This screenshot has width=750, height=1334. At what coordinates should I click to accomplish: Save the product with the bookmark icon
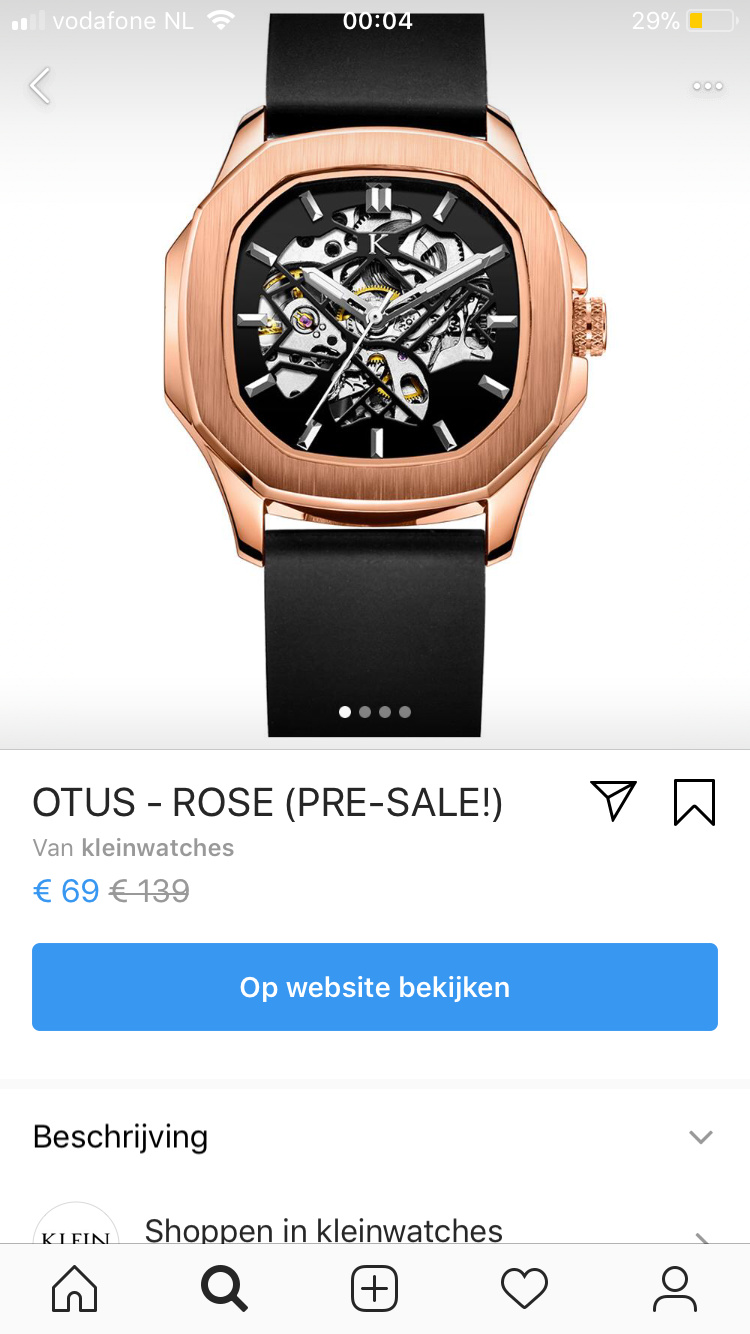pos(694,801)
